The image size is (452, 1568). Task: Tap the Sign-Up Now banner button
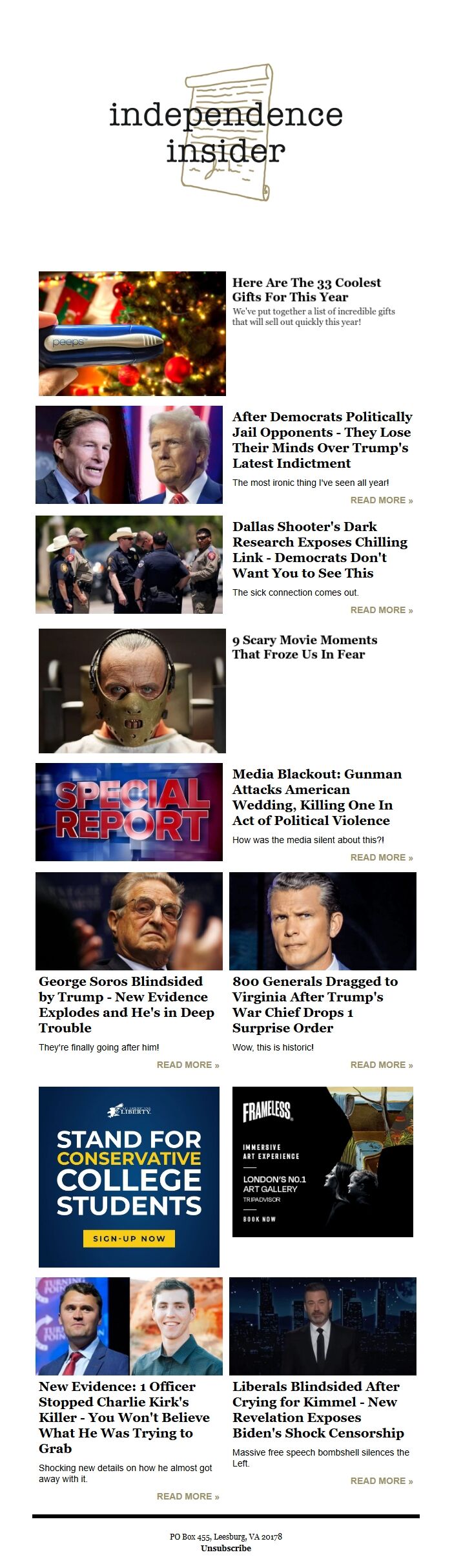pos(129,1239)
